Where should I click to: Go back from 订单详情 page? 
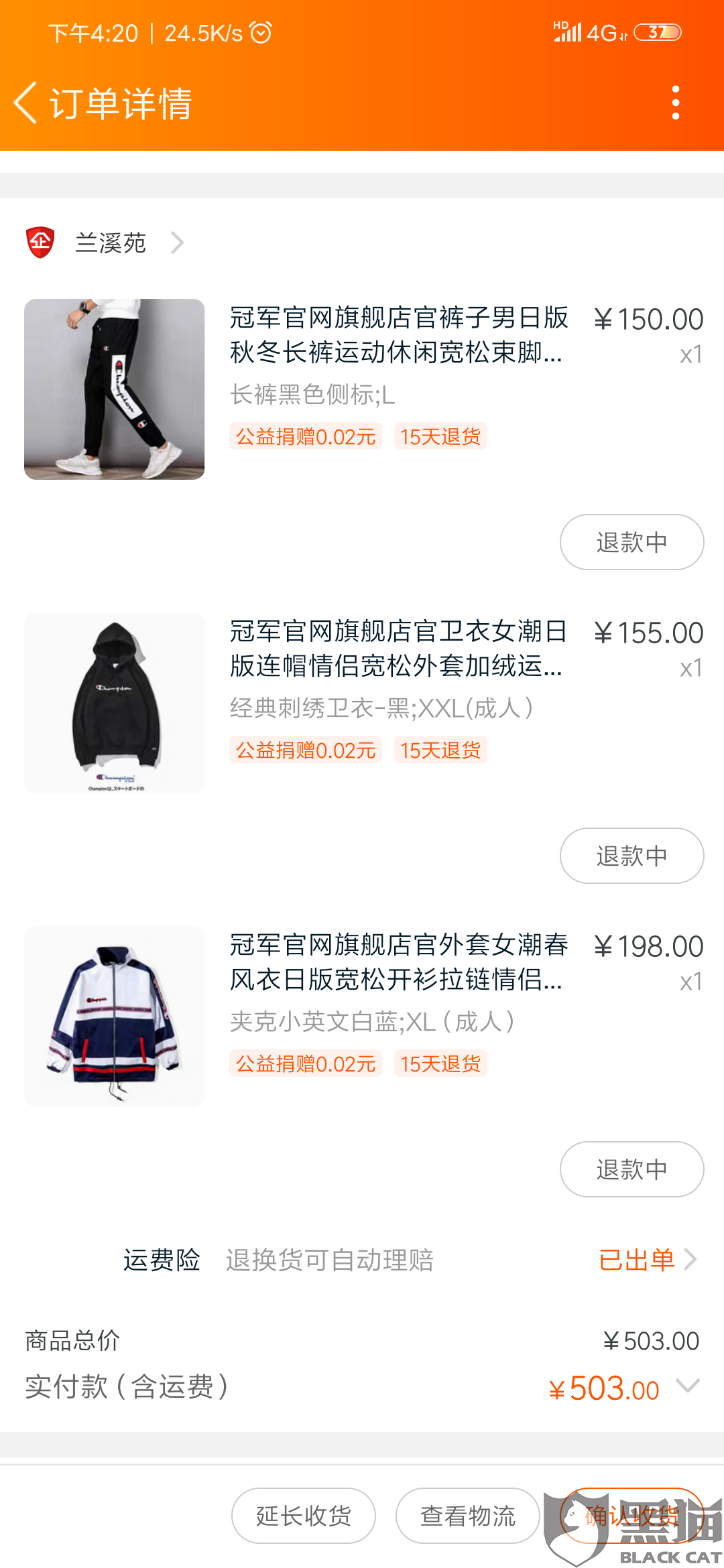tap(27, 103)
